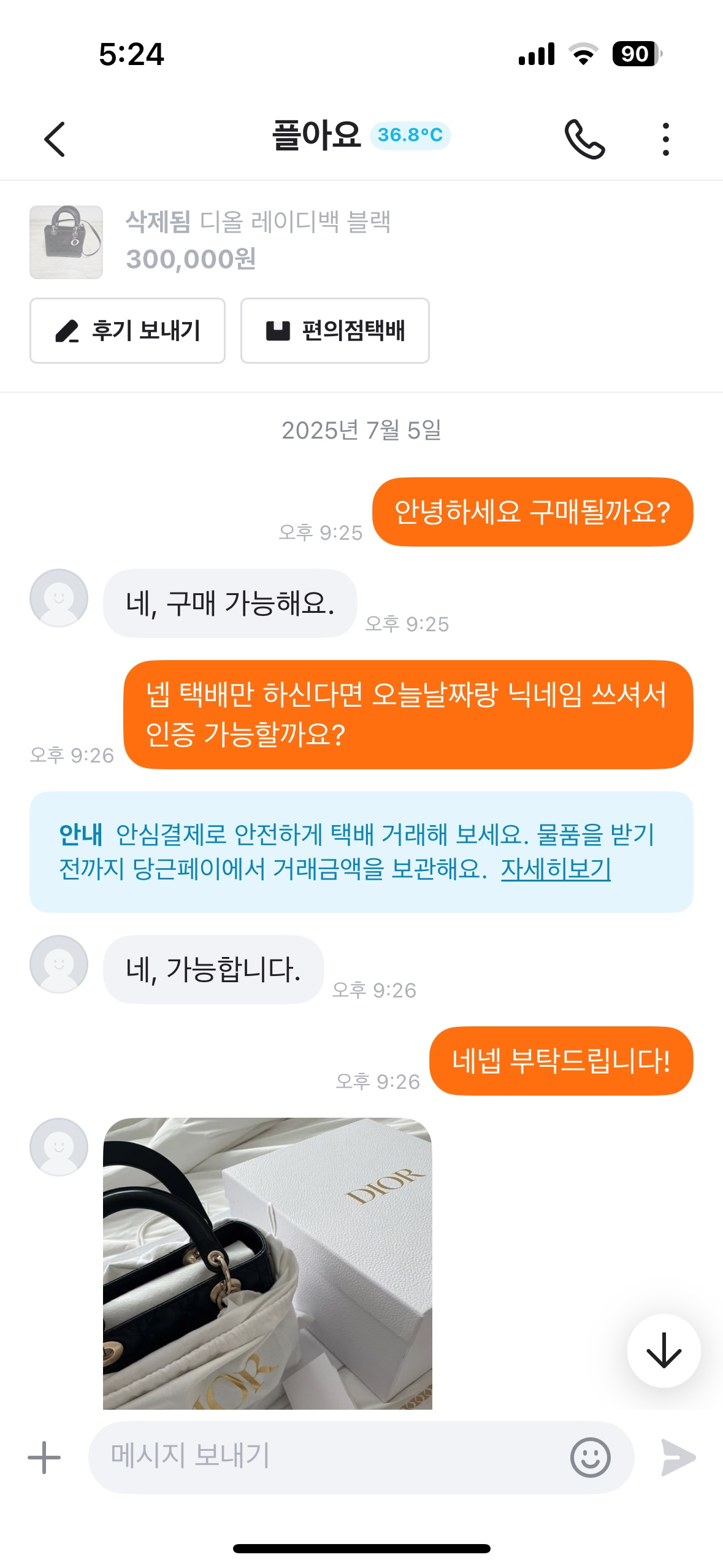The image size is (723, 1568).
Task: Open the deleted 디올 레이디백 블랙 listing
Action: tap(208, 242)
